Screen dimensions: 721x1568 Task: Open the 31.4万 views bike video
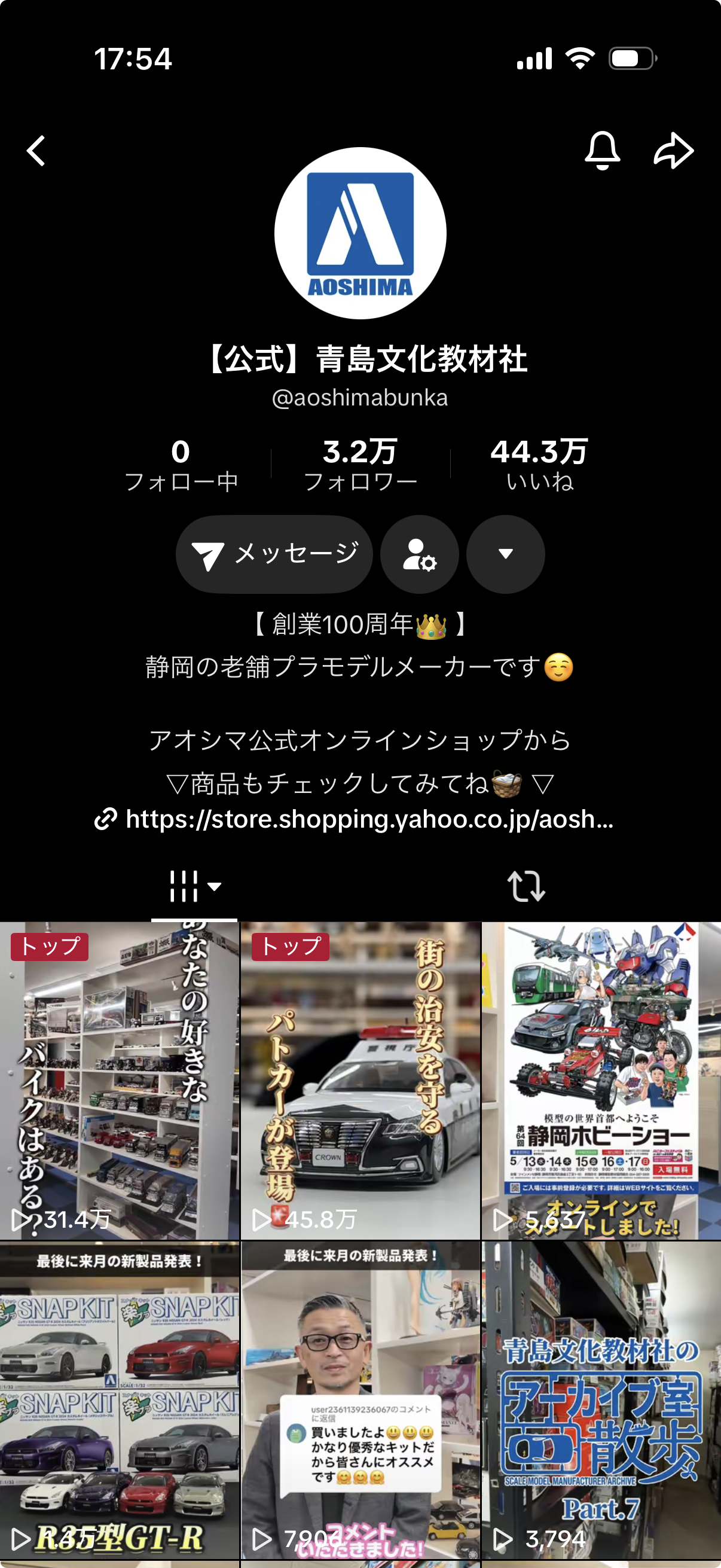pos(120,1081)
